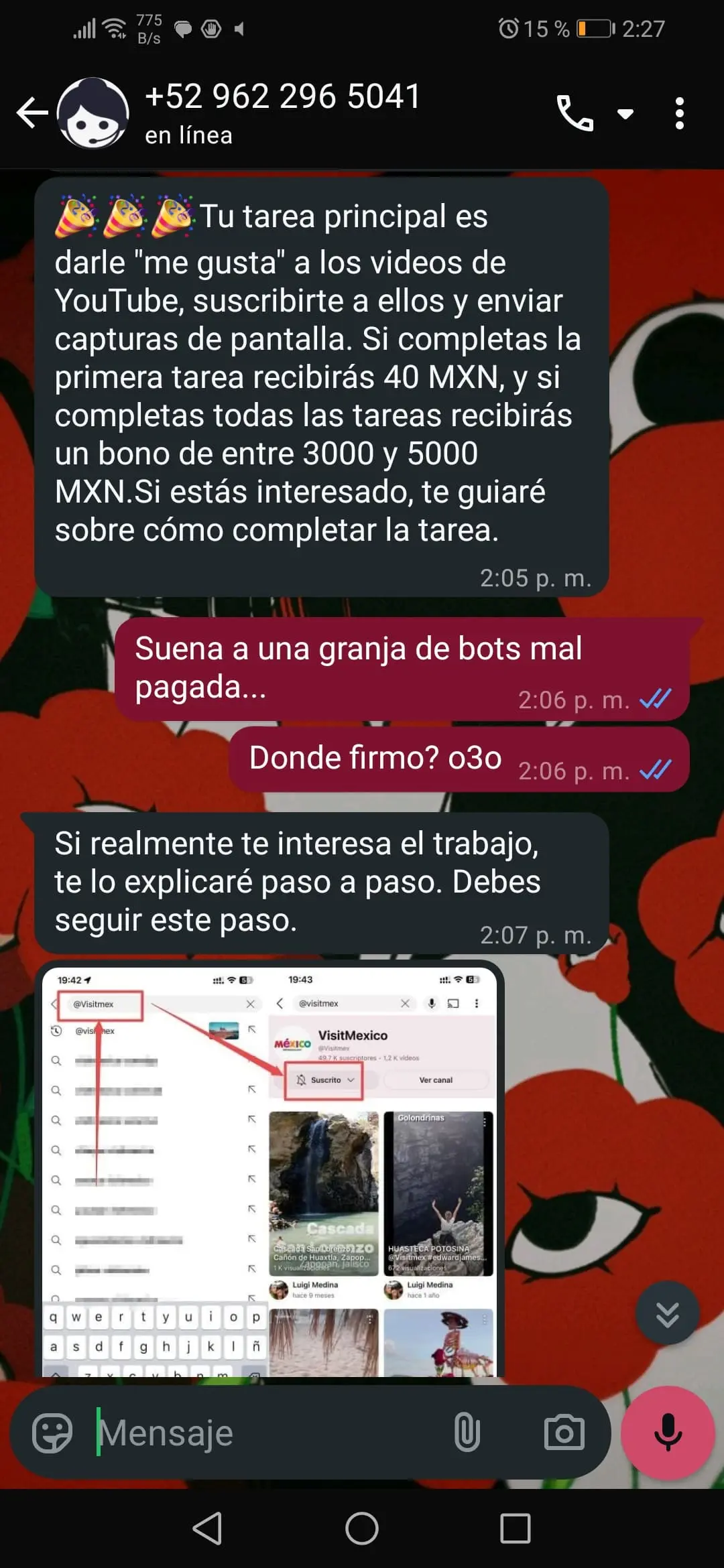724x1568 pixels.
Task: Open the camera from the message bar
Action: tap(564, 1433)
